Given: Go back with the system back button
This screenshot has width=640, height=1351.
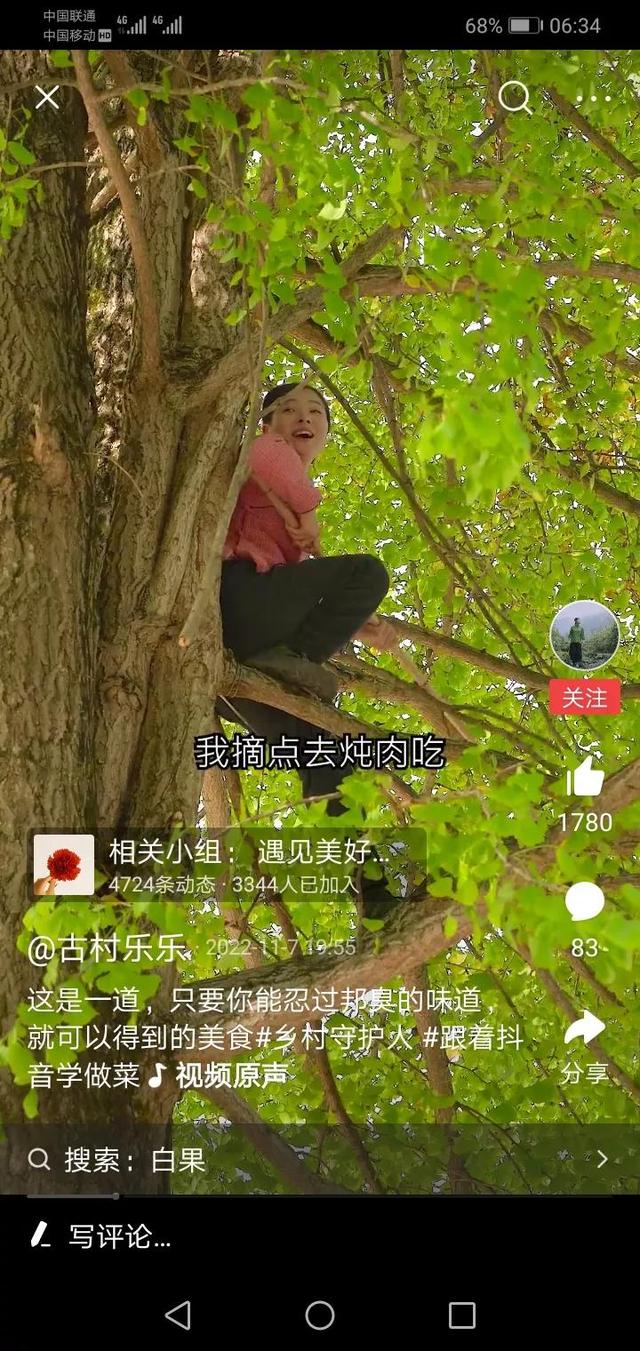Looking at the screenshot, I should click(x=178, y=1315).
